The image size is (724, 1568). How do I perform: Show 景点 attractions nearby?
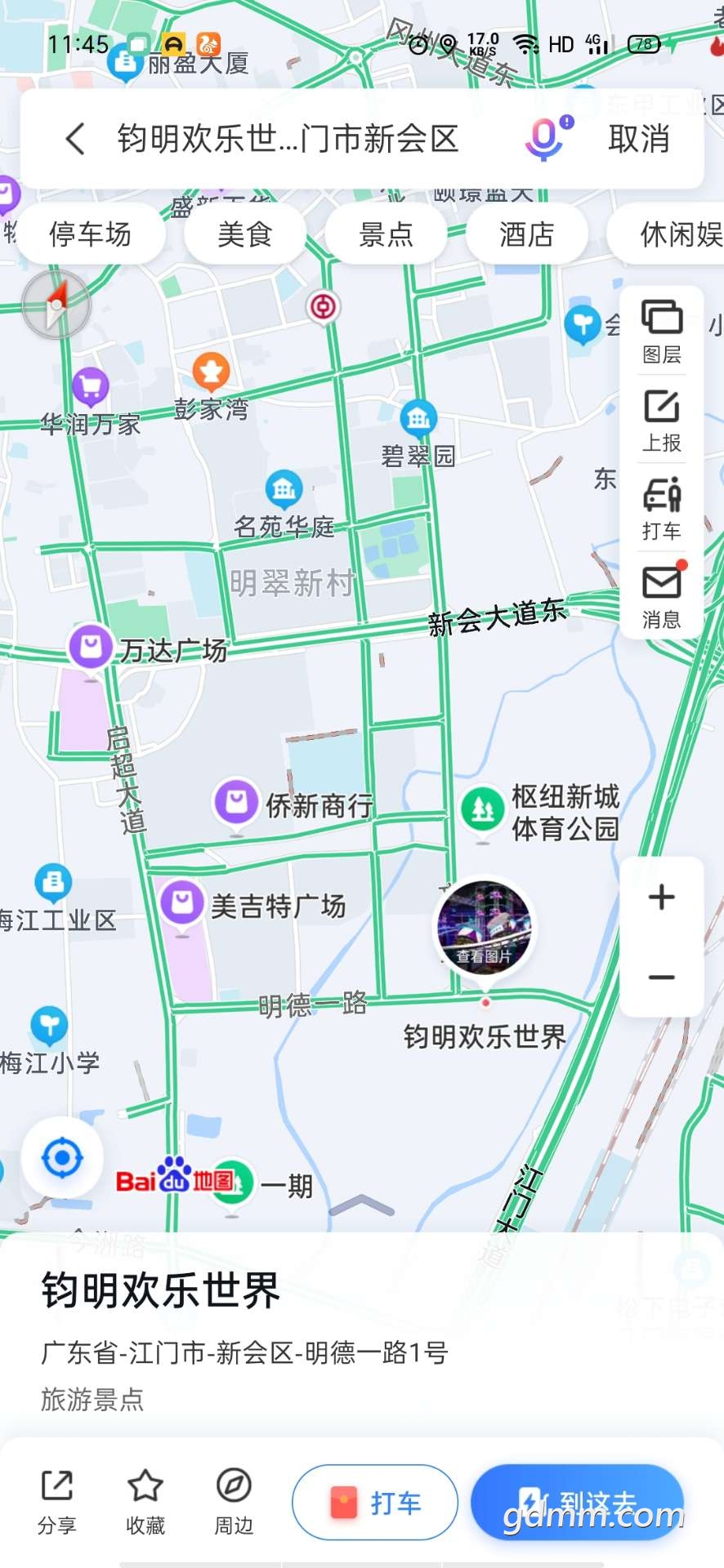[386, 234]
